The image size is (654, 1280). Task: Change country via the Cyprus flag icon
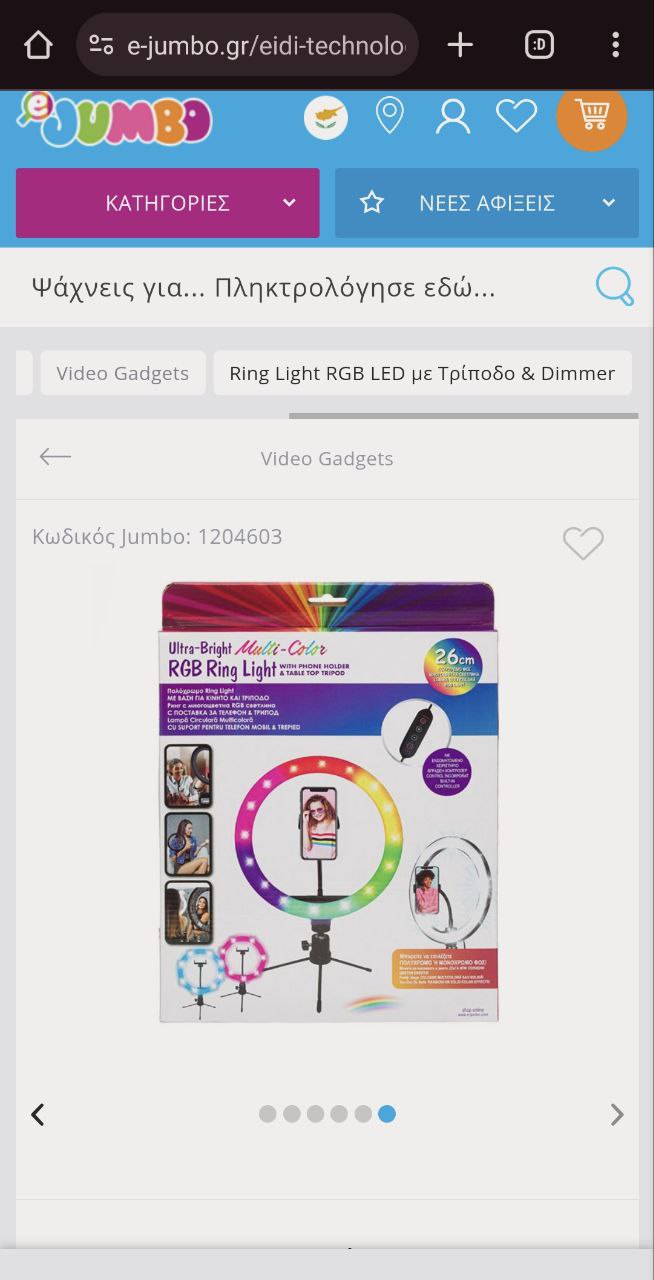[x=326, y=118]
